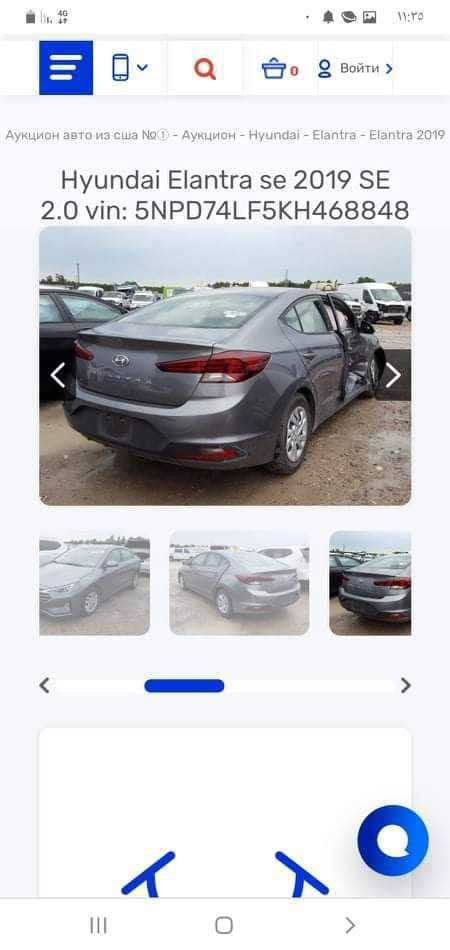
Task: Open the shopping basket
Action: 280,68
